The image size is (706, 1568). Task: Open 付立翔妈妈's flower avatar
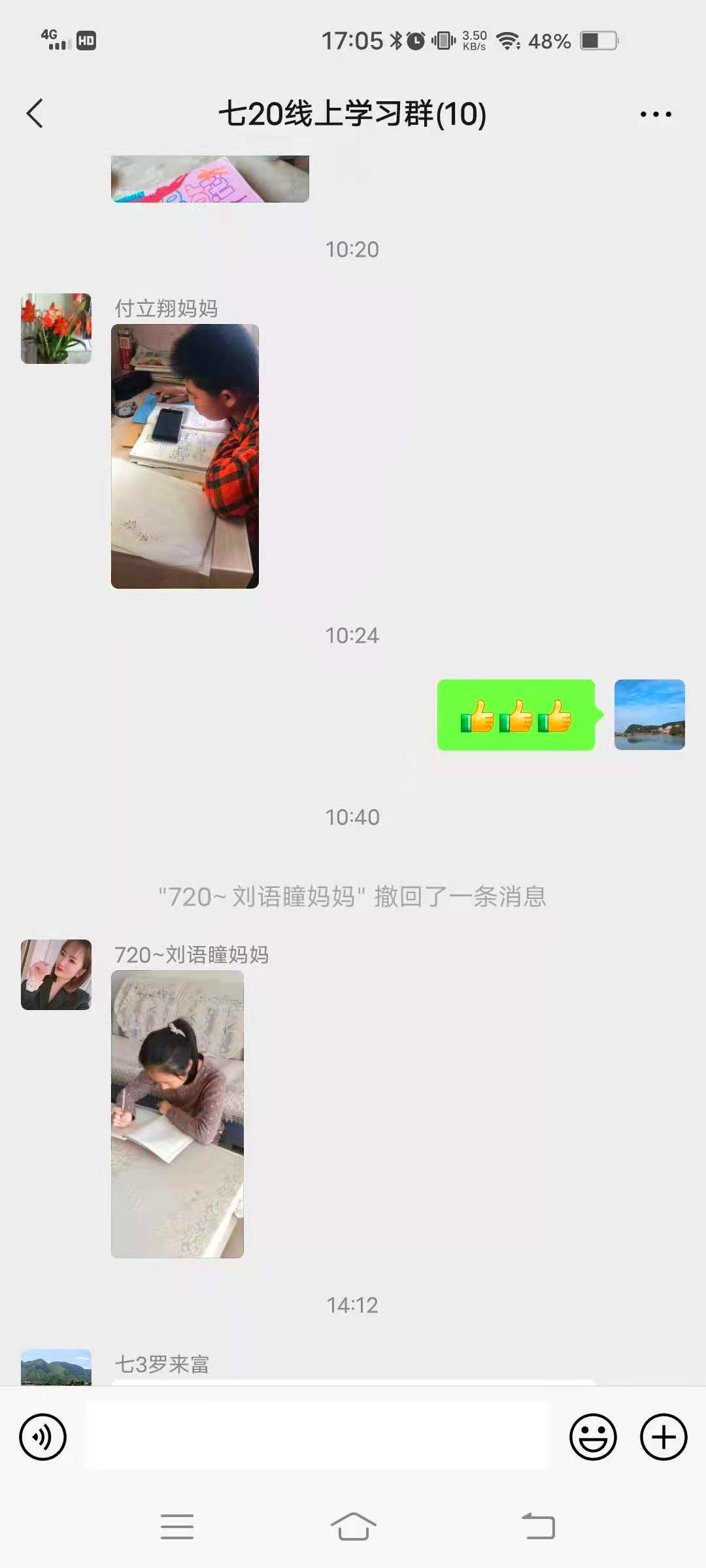pos(56,329)
